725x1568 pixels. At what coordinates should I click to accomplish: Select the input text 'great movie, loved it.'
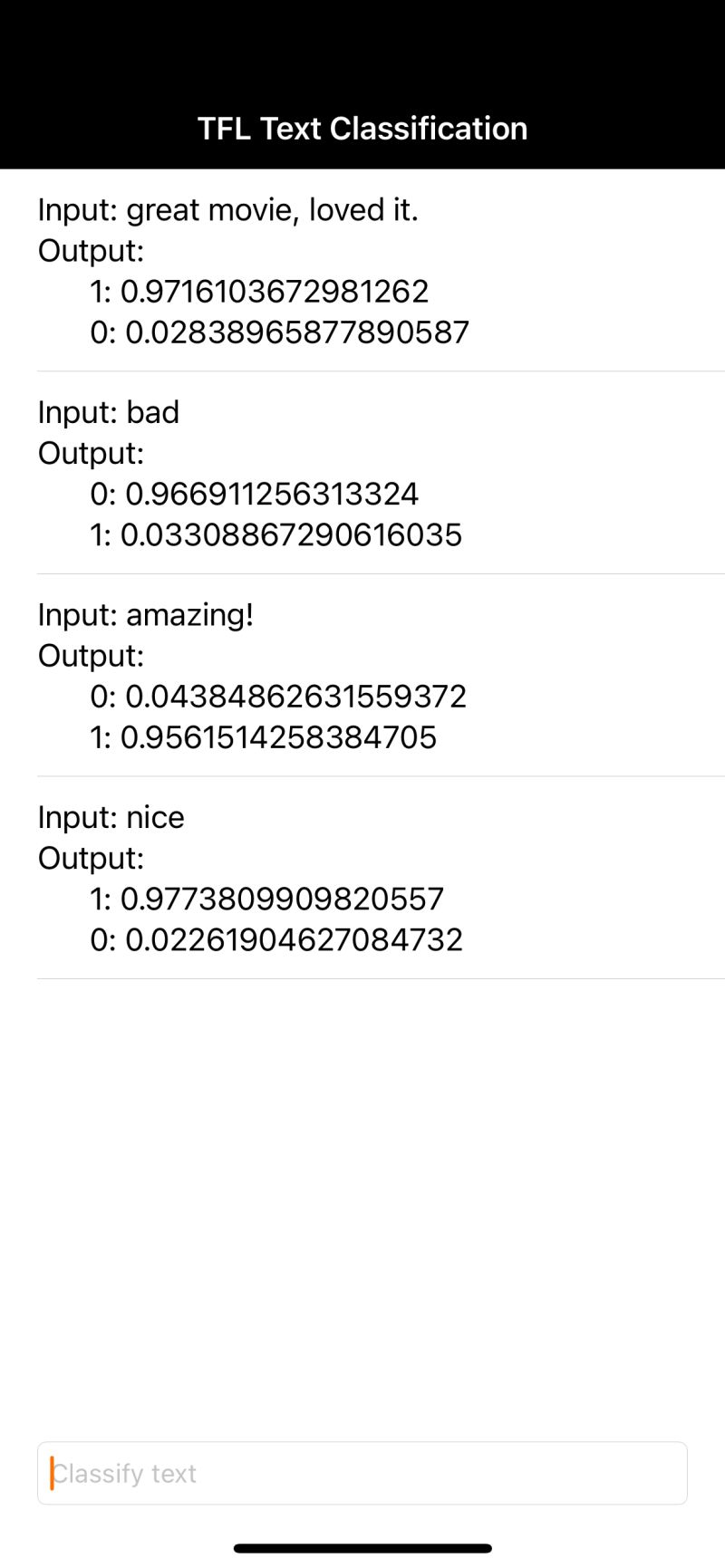pos(227,209)
